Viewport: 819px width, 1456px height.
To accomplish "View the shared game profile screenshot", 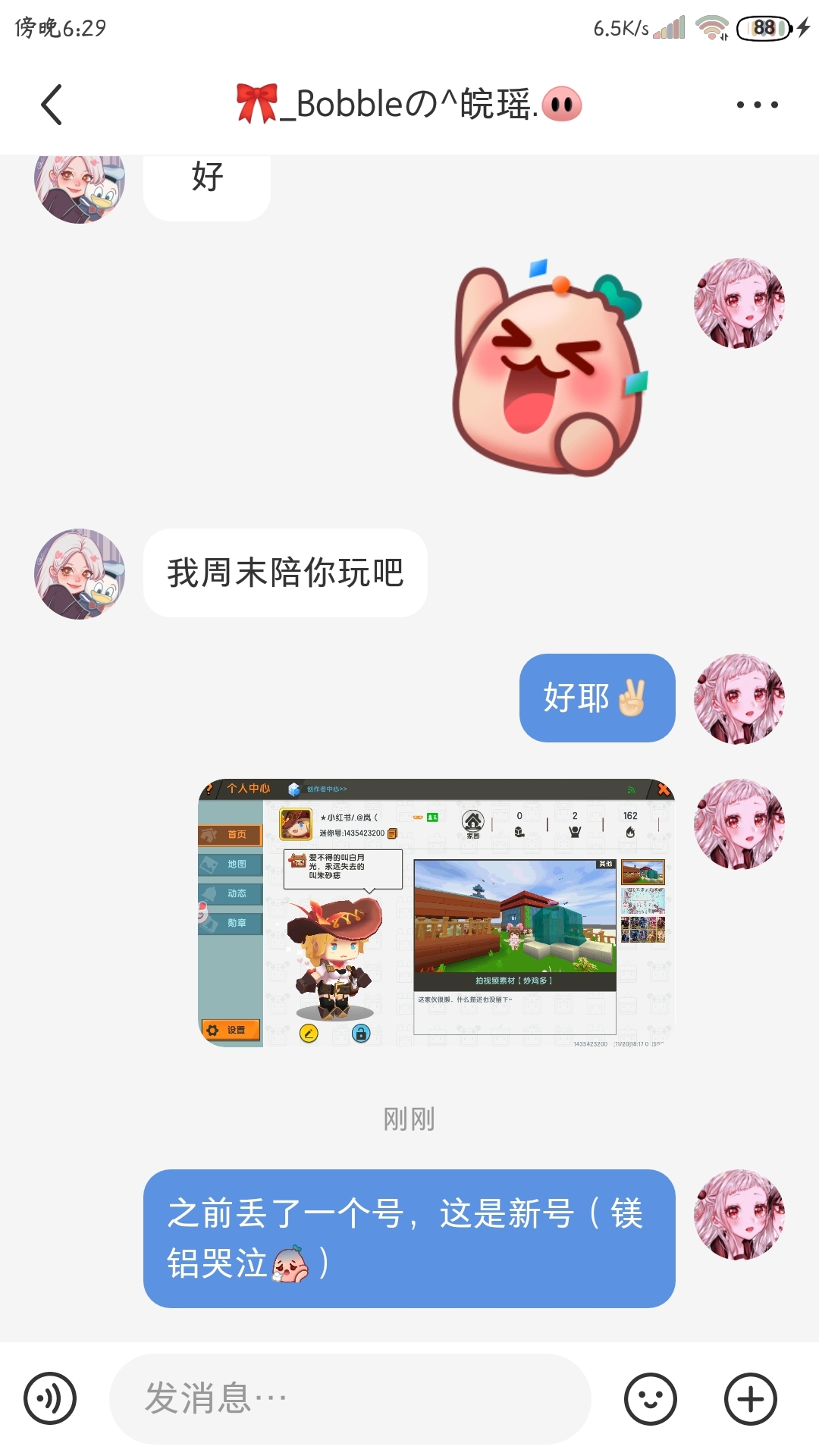I will [436, 913].
